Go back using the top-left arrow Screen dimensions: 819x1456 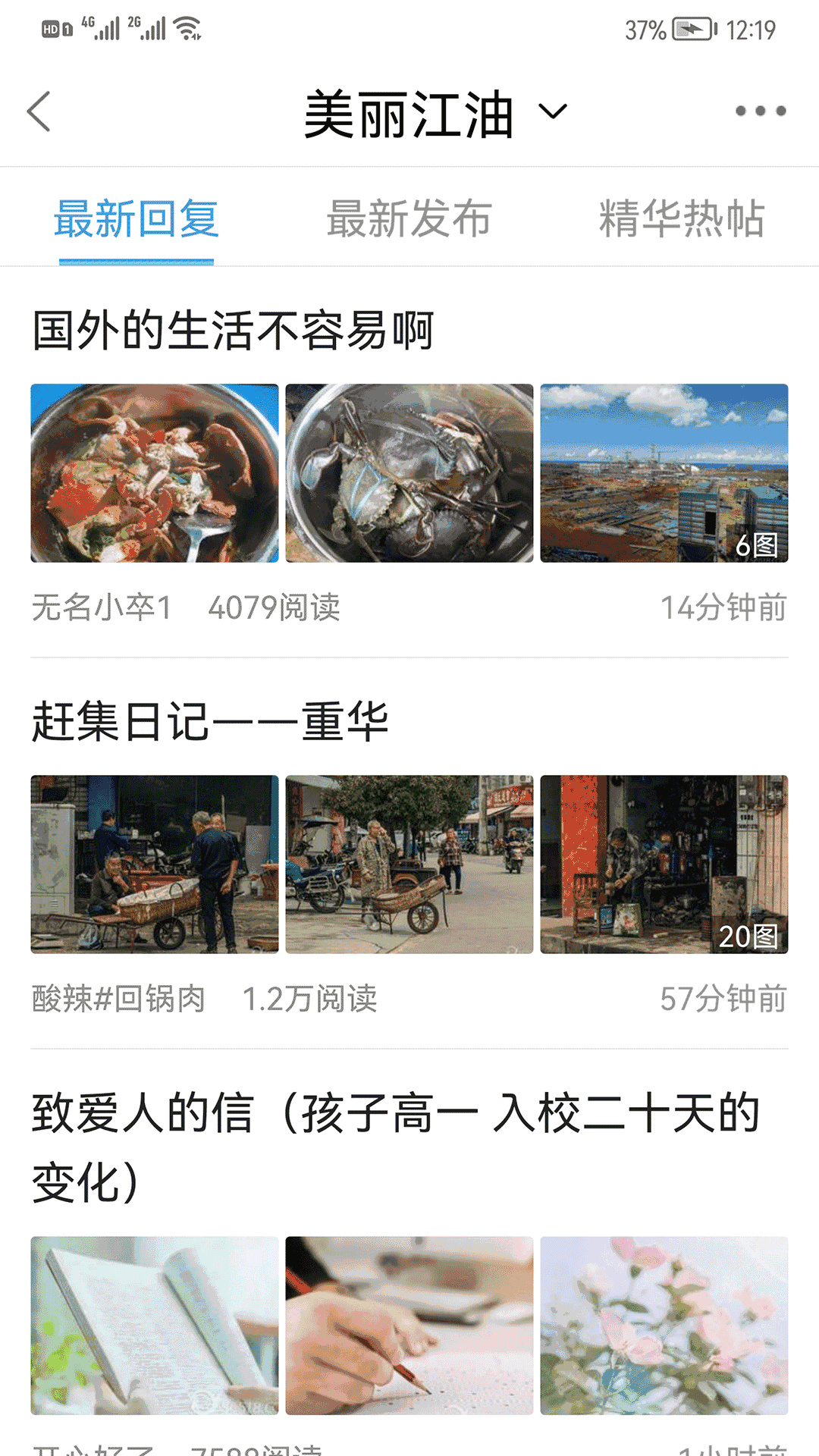coord(39,111)
